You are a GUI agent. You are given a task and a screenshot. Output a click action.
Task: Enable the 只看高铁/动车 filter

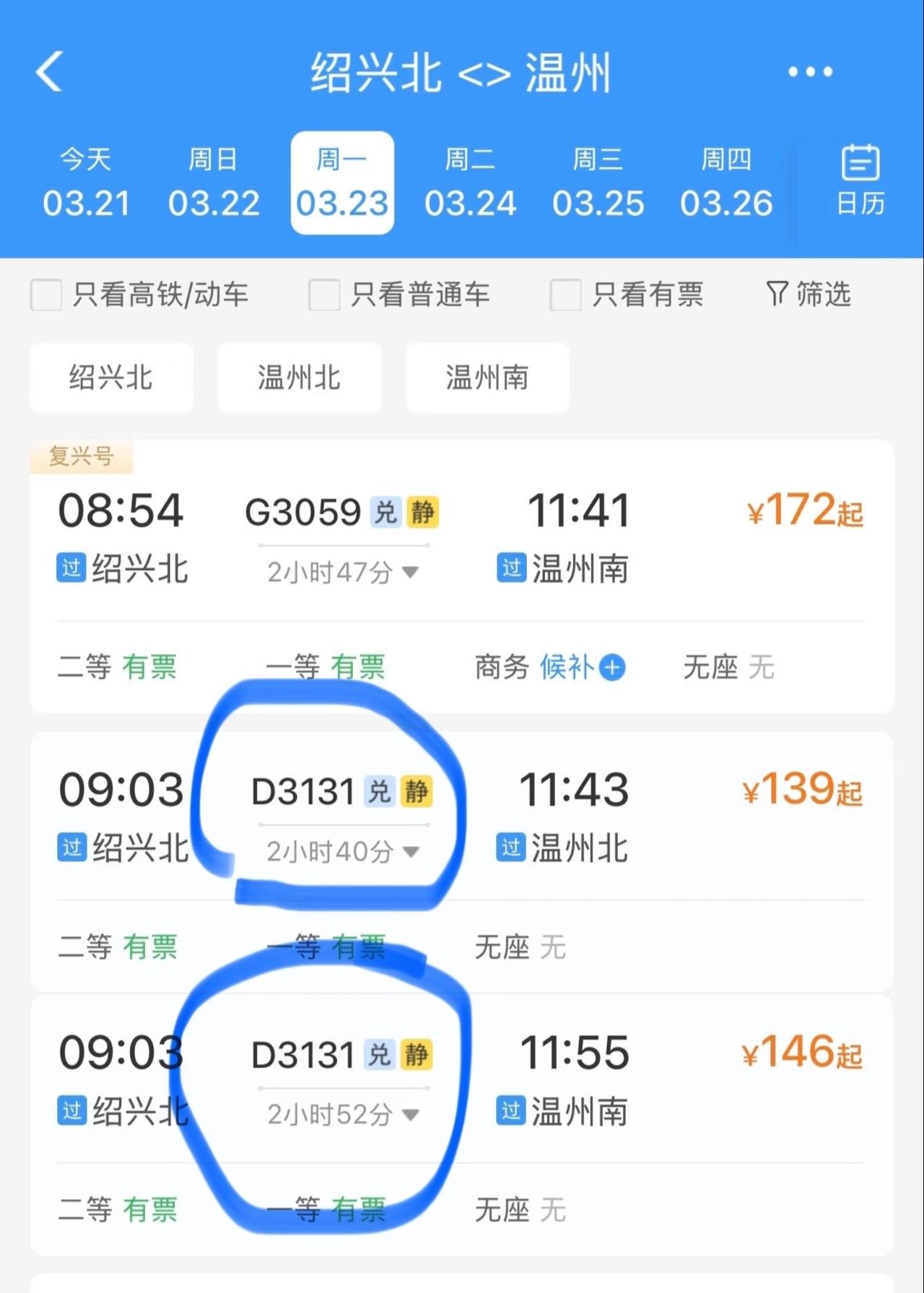click(x=45, y=295)
